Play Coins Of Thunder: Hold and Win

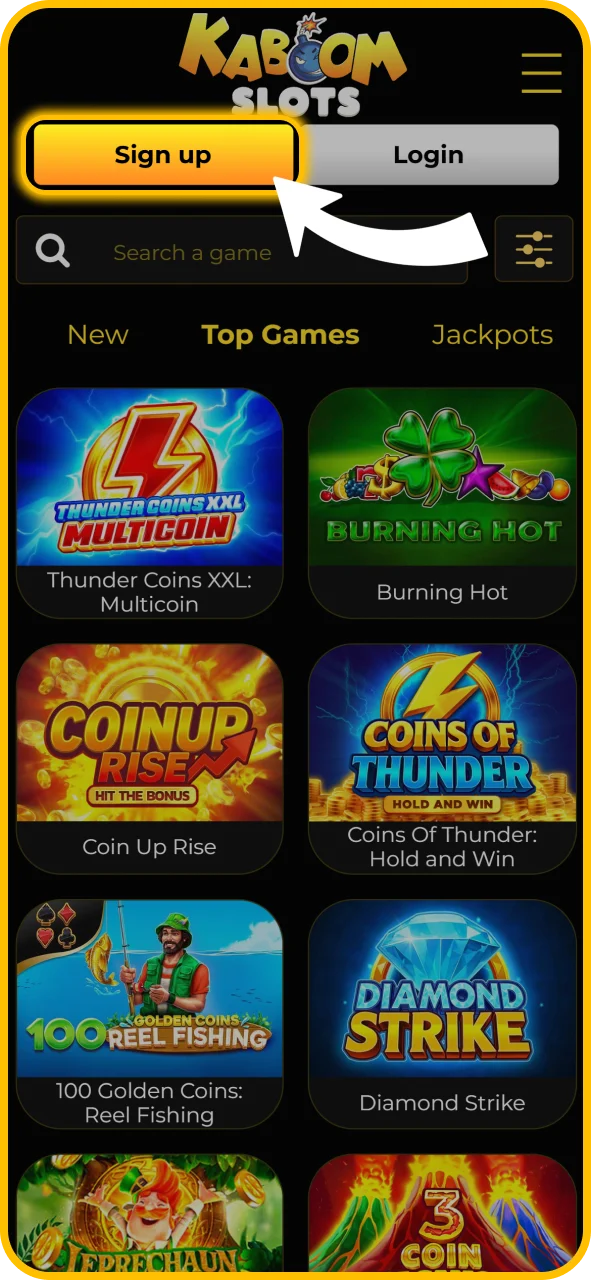[442, 759]
